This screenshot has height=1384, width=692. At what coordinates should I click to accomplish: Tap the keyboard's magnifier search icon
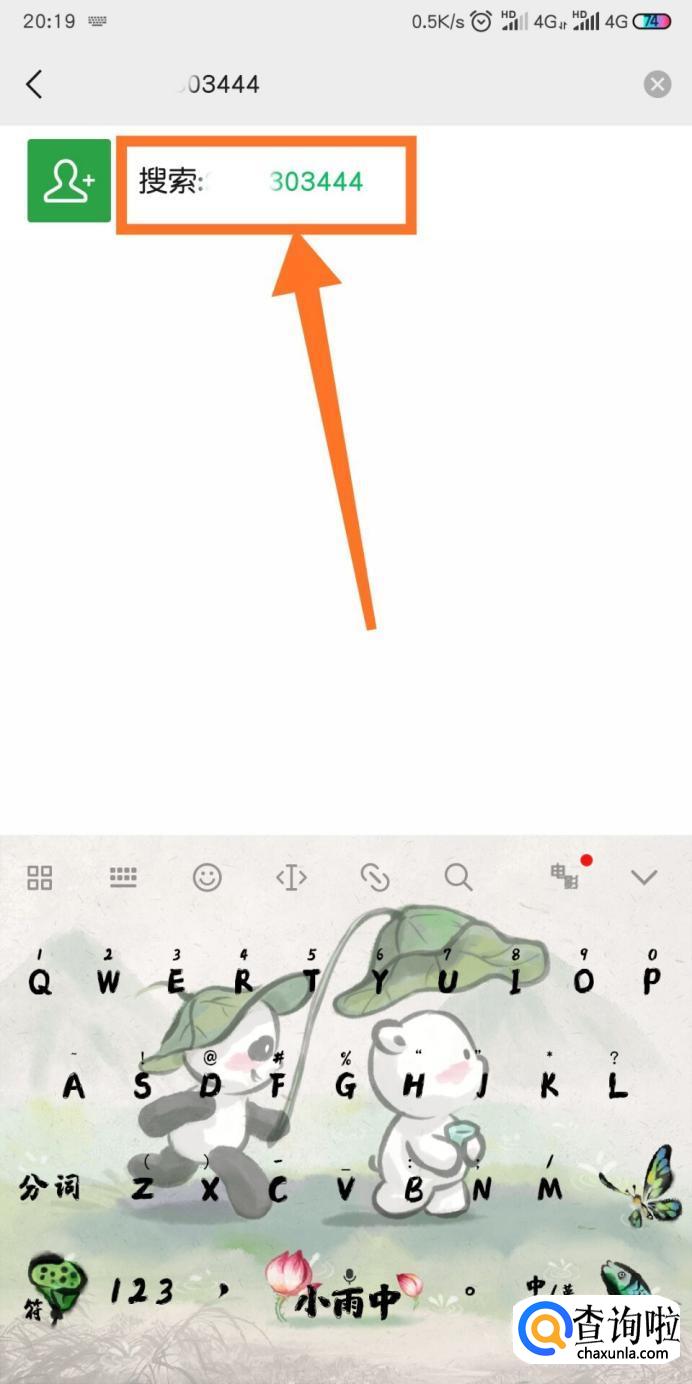pos(458,878)
